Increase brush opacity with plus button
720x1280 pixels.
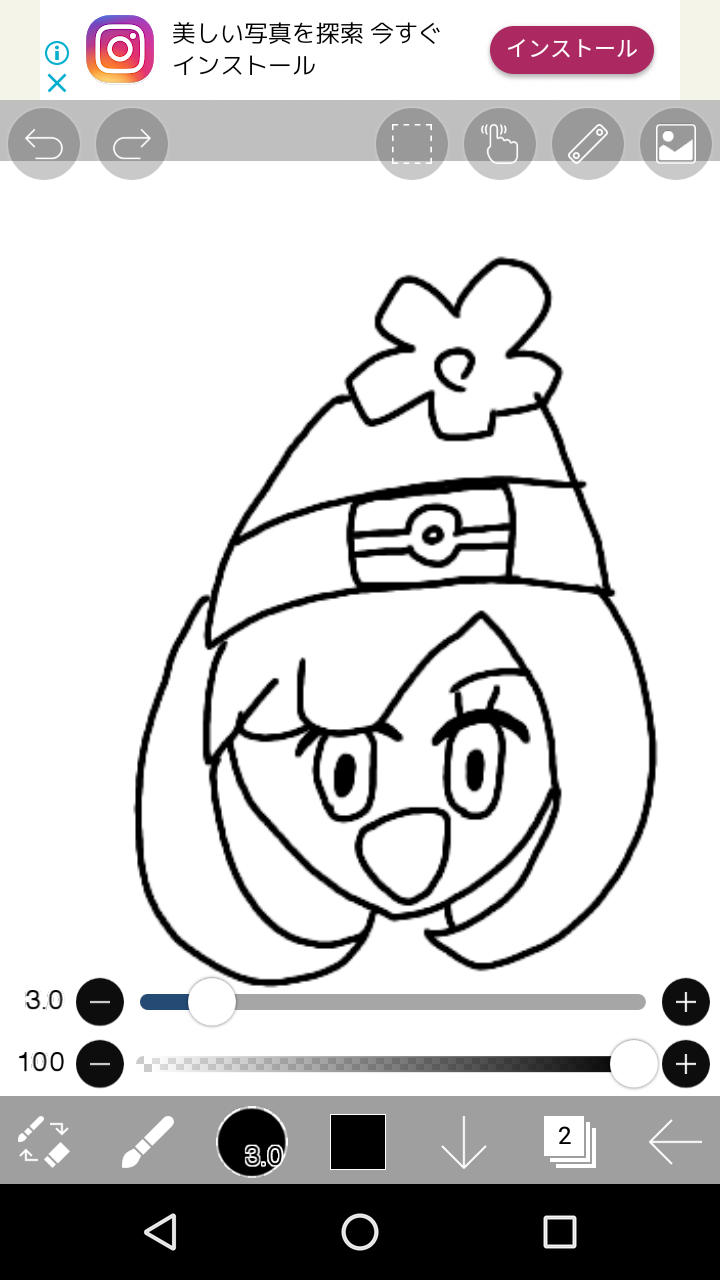click(x=686, y=1063)
